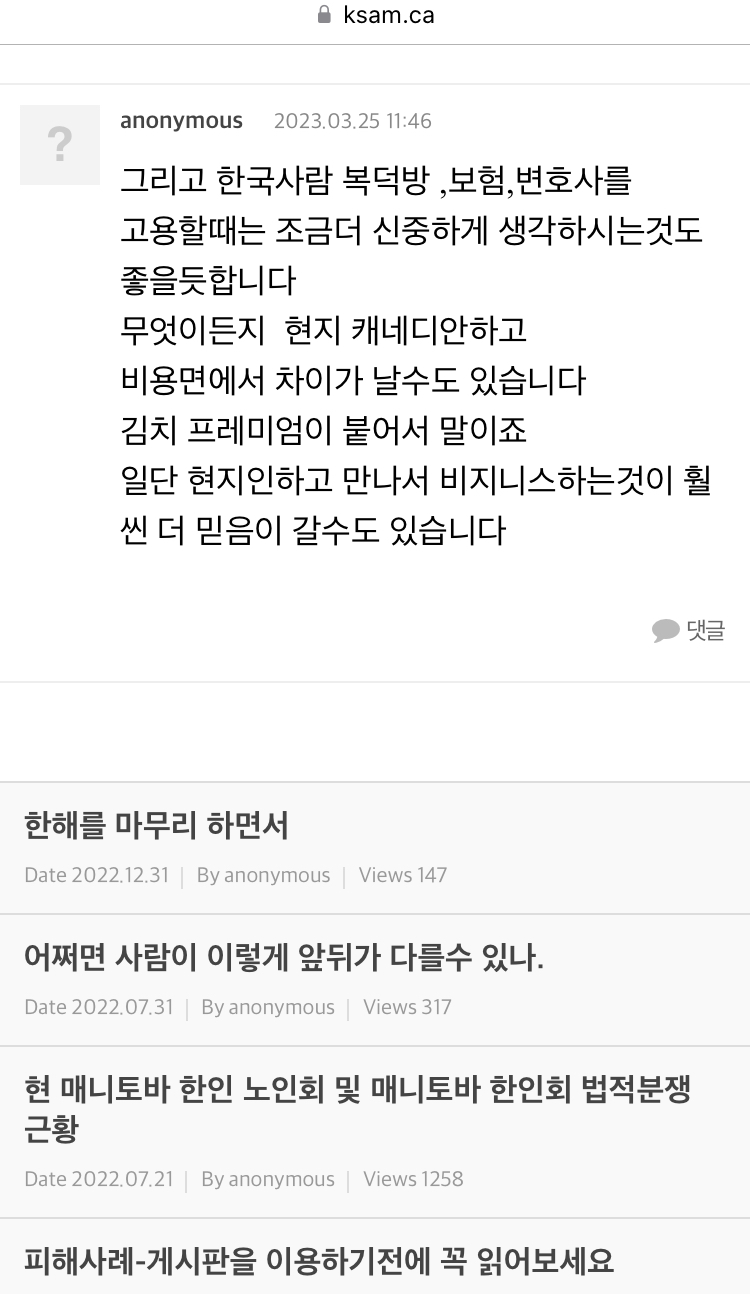The width and height of the screenshot is (750, 1294).
Task: Tap the 댓글 reply button under the comment
Action: [689, 630]
